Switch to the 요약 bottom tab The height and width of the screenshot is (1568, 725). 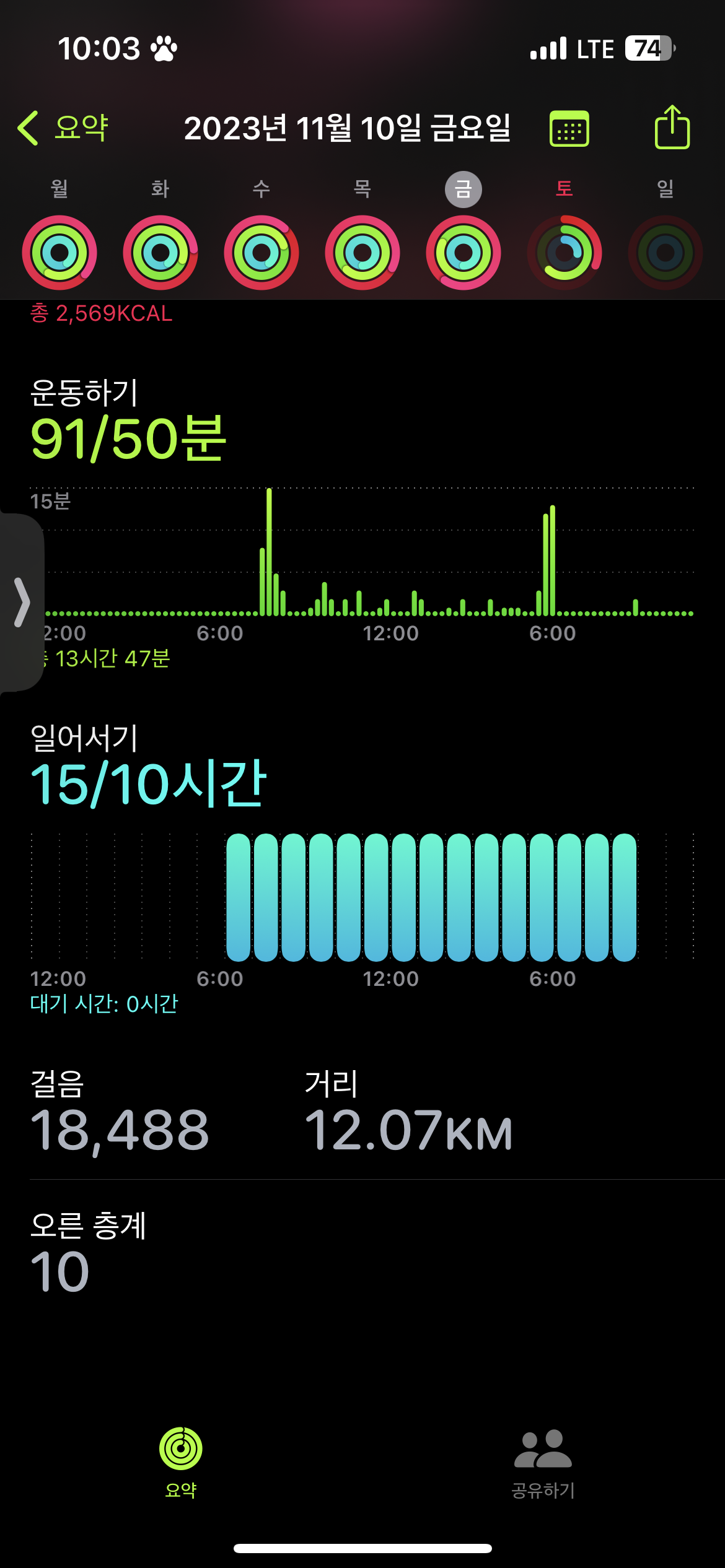coord(181,1461)
